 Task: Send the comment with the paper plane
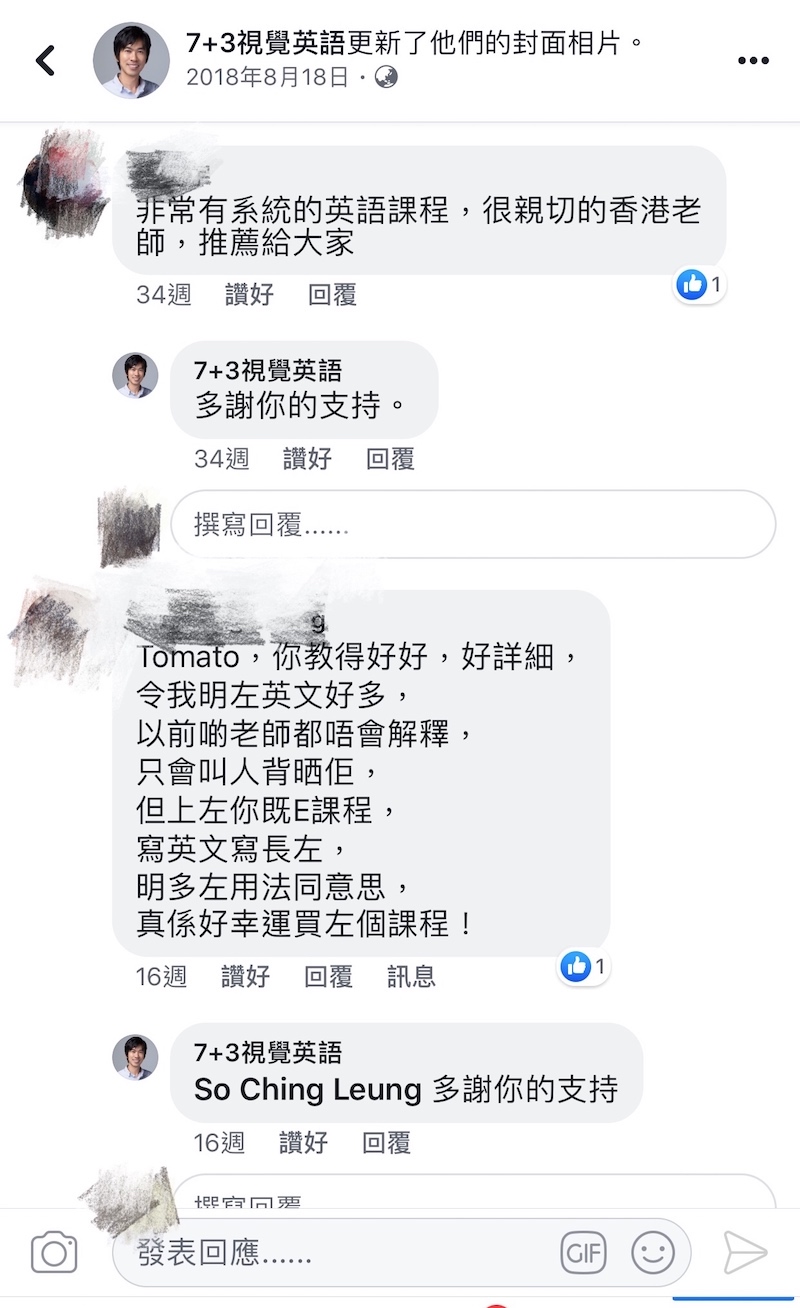[x=745, y=1253]
